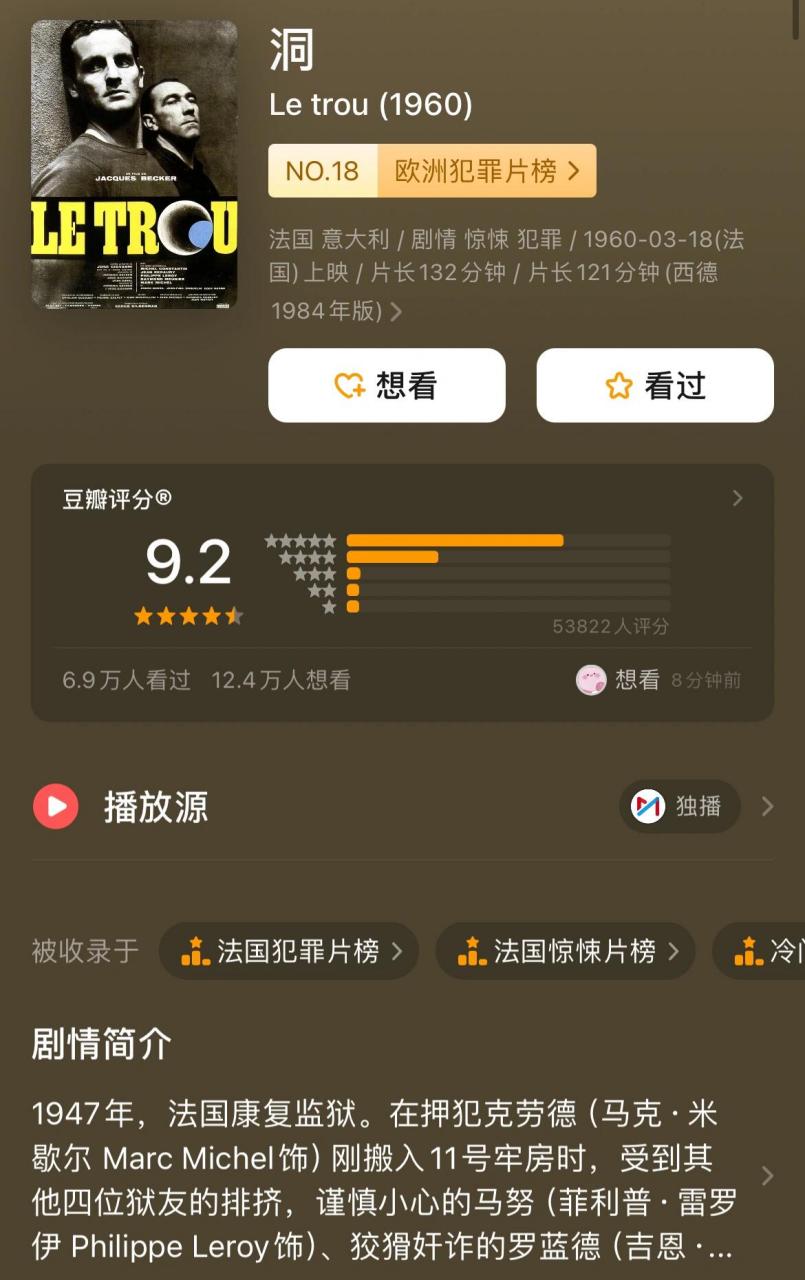Click the five-star rating display under 9.2

point(187,616)
